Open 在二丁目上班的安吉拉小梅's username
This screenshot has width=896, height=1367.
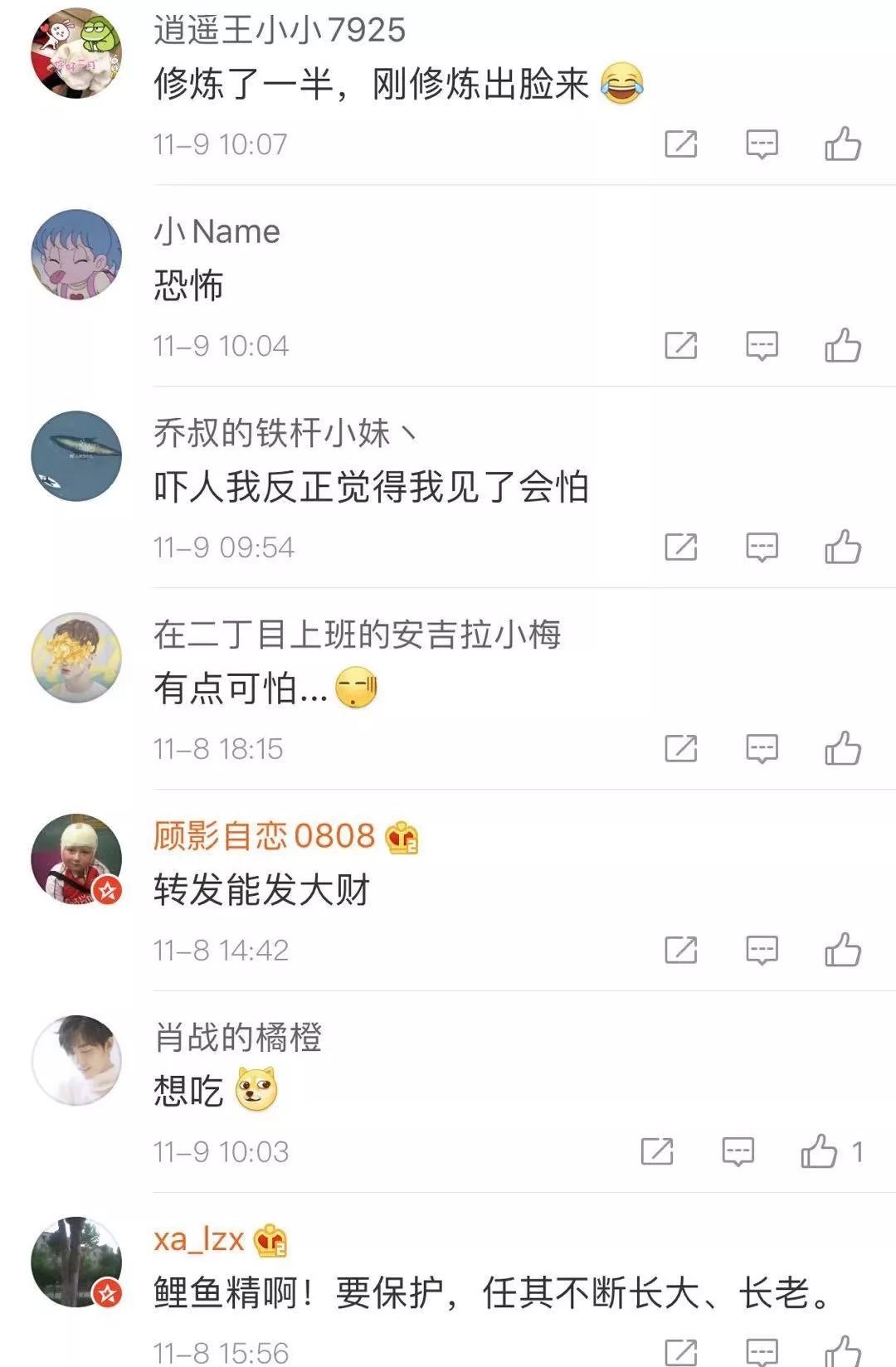pyautogui.click(x=357, y=635)
